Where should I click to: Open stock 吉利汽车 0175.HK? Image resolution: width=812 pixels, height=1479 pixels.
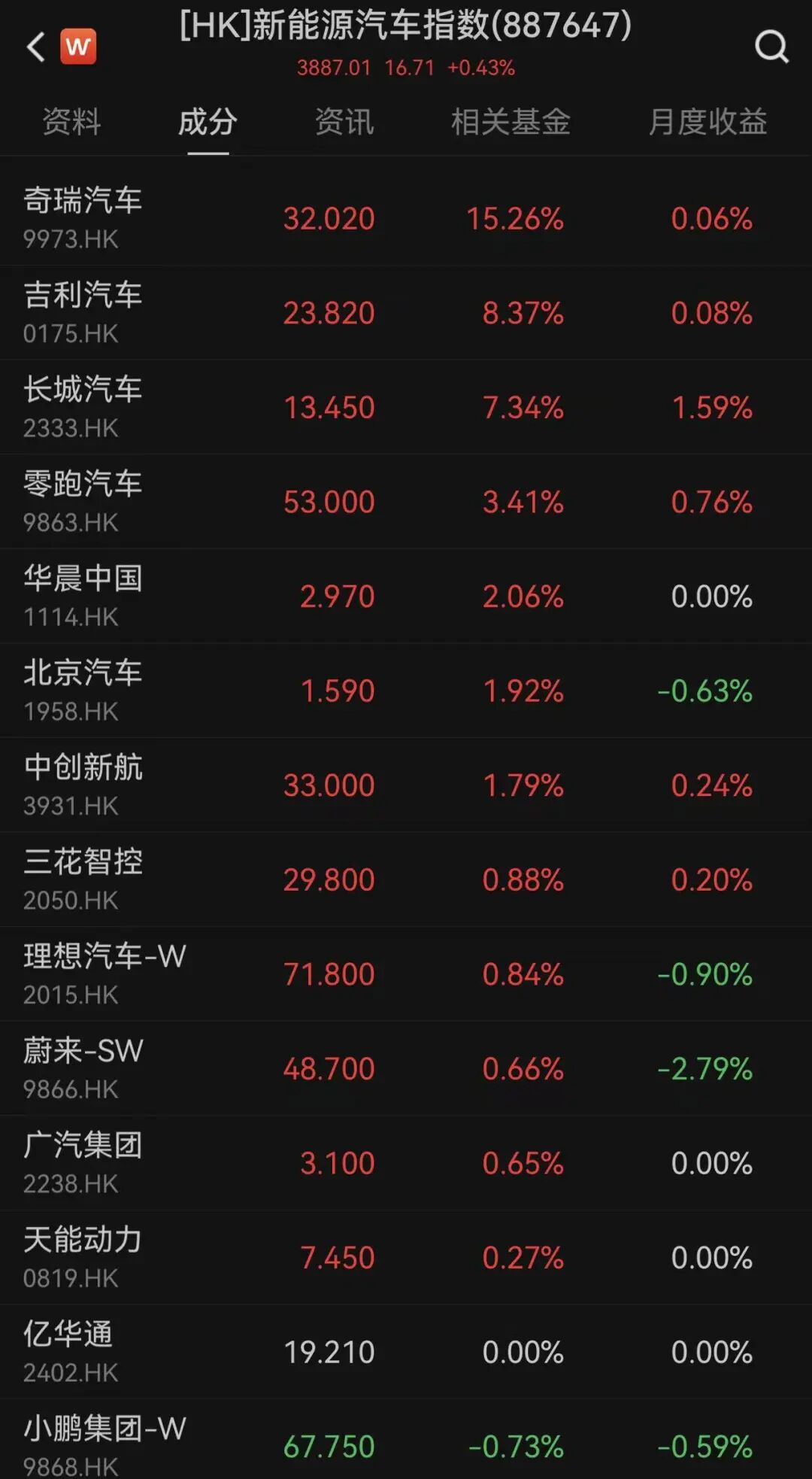83,312
